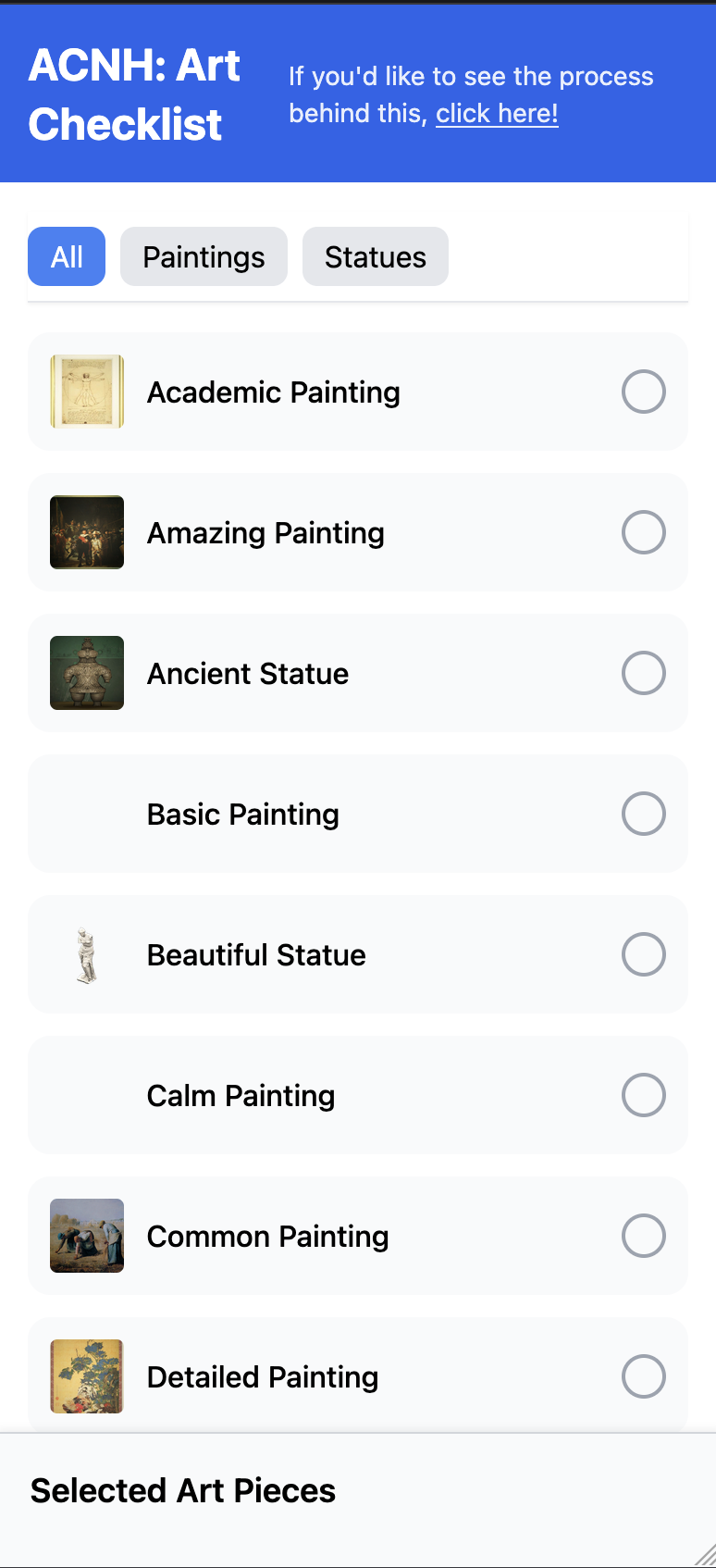Check off the Ancient Statue circle
Image resolution: width=716 pixels, height=1568 pixels.
tap(643, 673)
